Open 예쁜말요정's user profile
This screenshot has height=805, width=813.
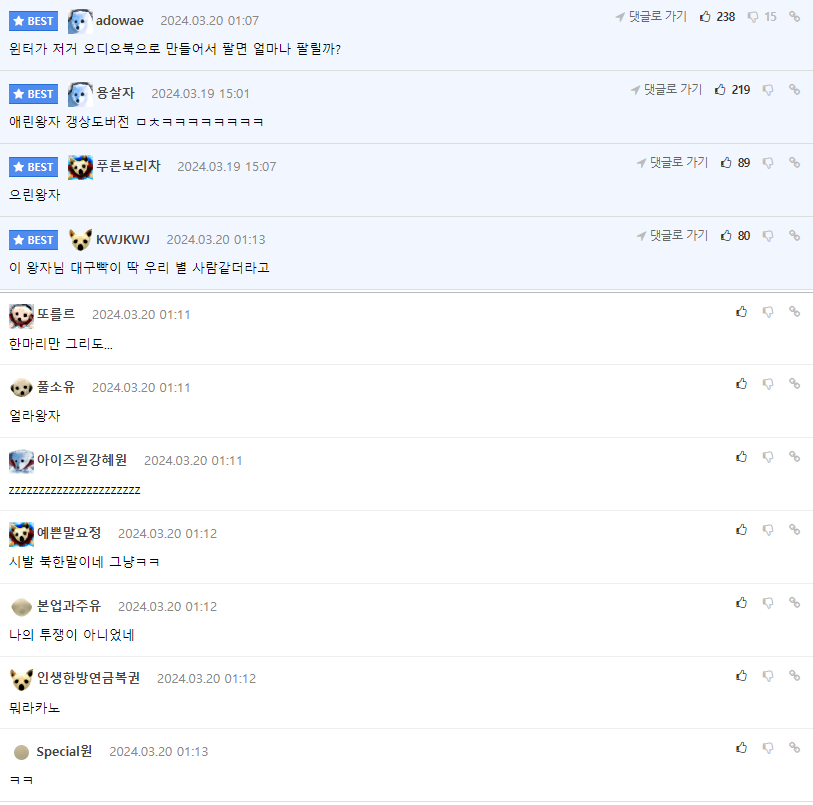[x=69, y=533]
